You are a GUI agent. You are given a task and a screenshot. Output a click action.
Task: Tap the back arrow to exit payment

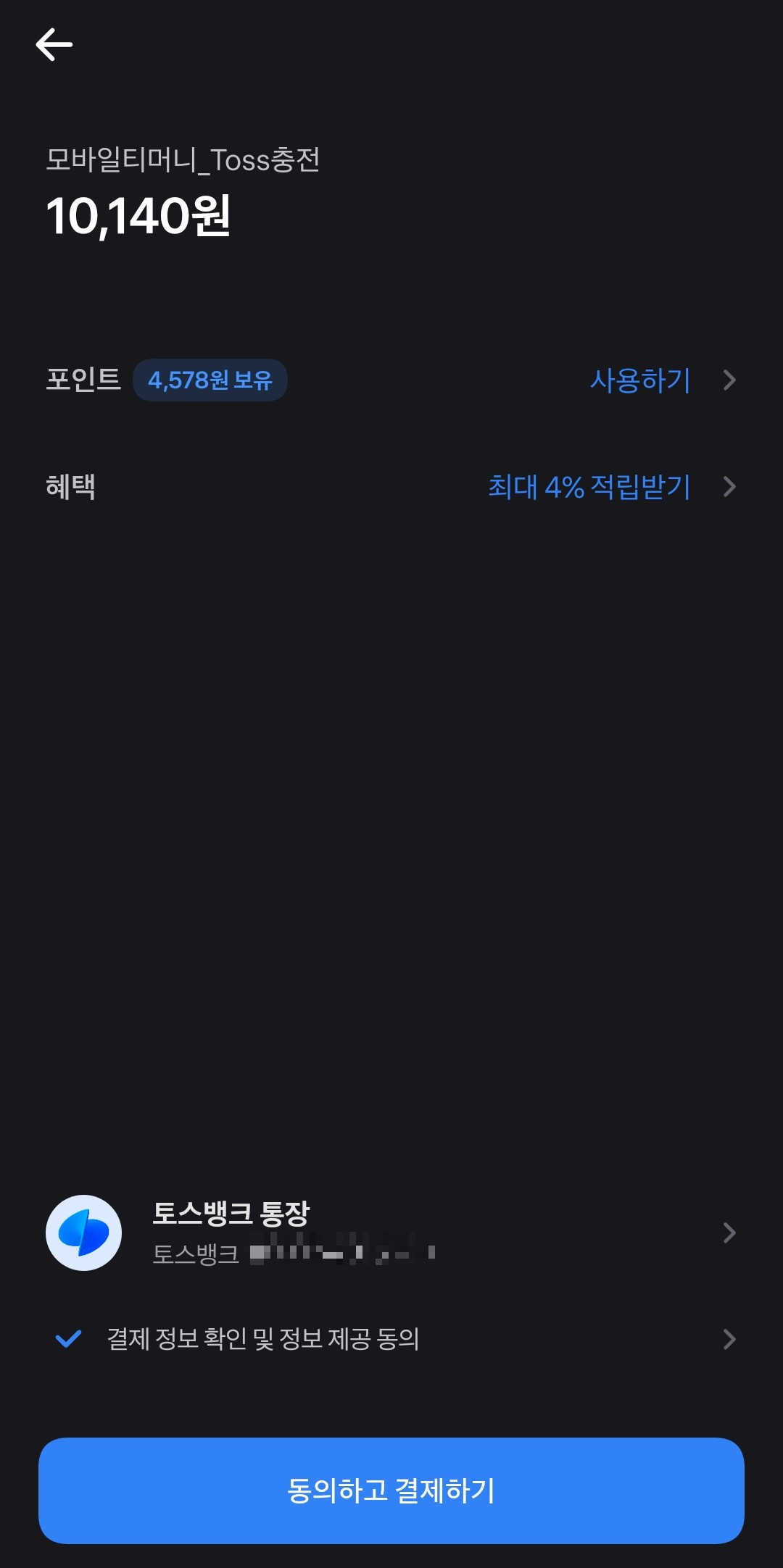[x=54, y=45]
